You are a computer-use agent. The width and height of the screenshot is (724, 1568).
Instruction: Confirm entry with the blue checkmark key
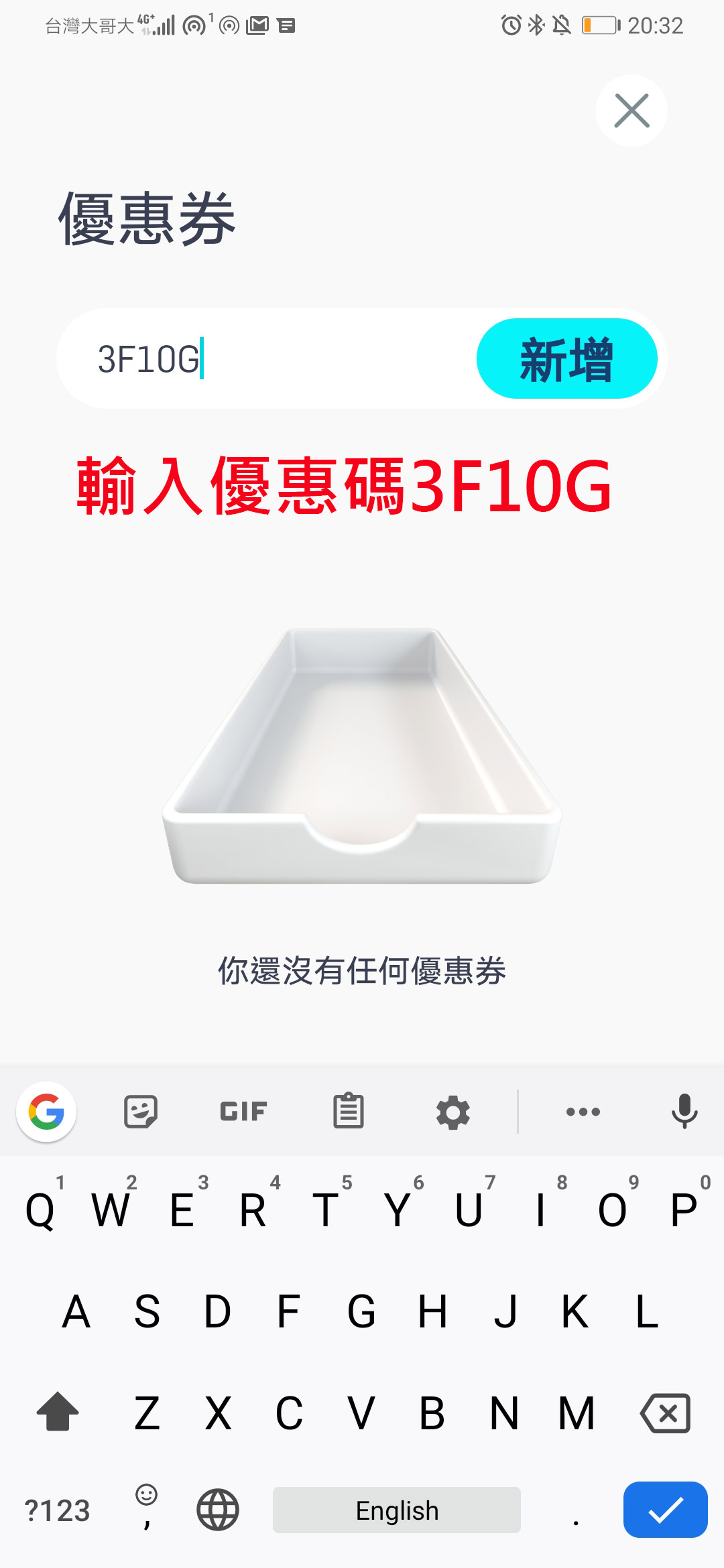click(665, 1510)
